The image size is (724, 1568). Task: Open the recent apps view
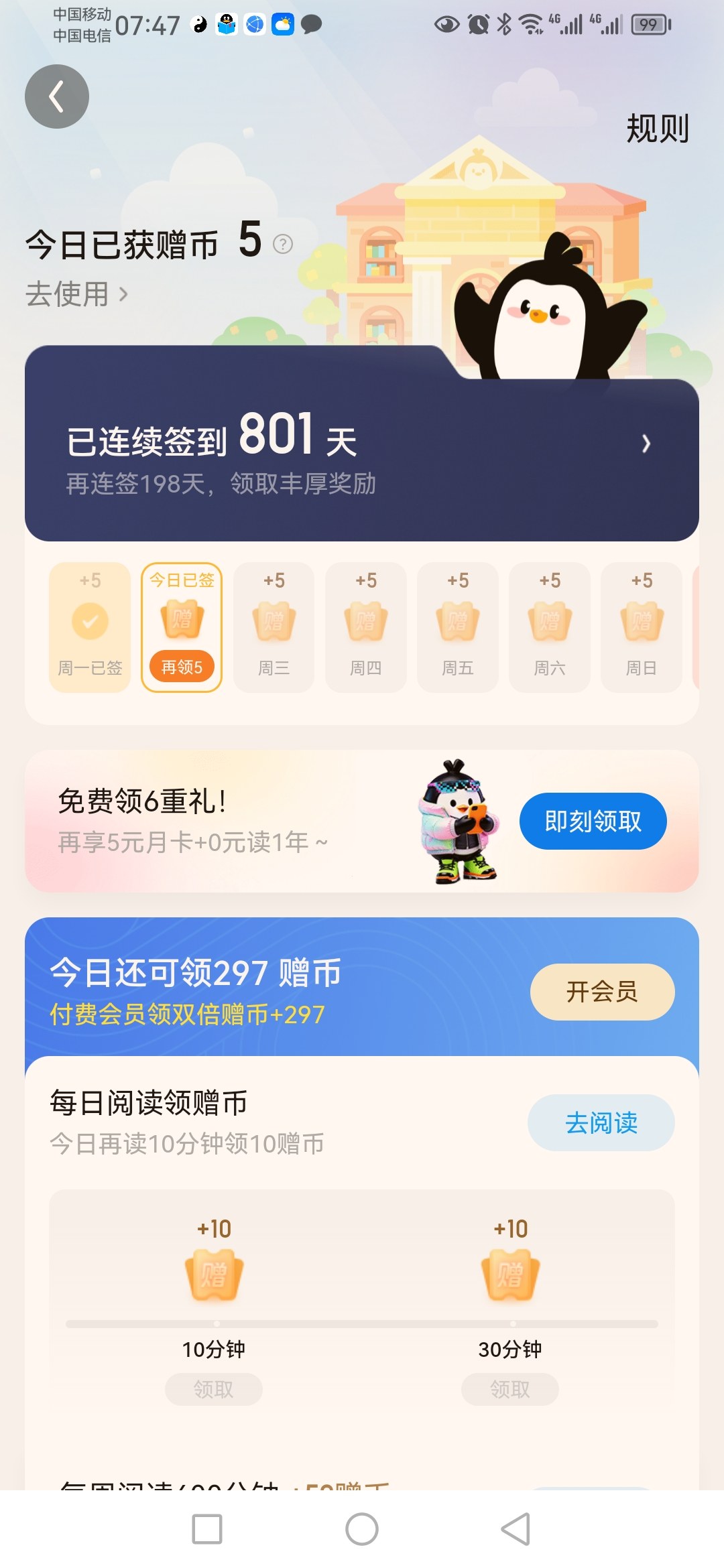coord(207,1529)
